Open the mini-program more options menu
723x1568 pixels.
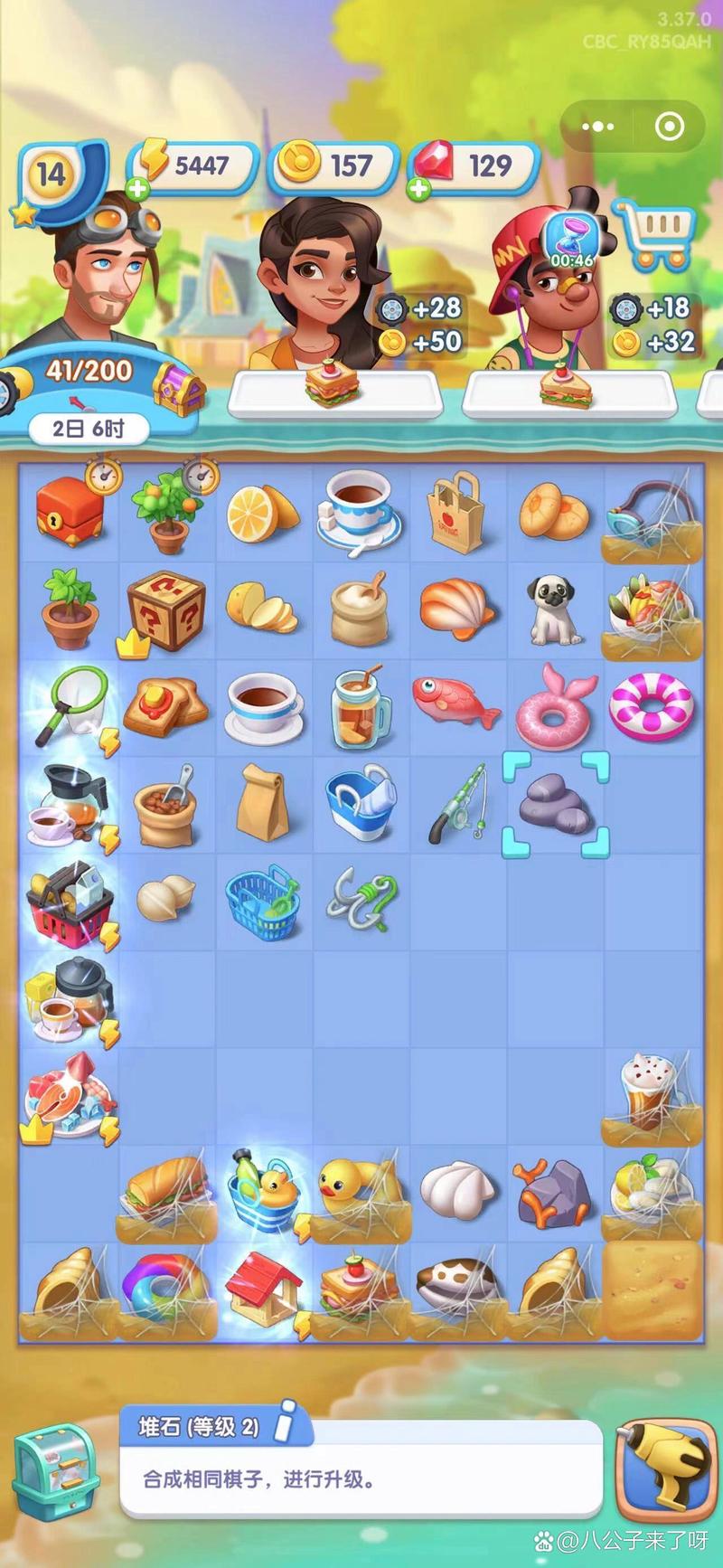[598, 127]
